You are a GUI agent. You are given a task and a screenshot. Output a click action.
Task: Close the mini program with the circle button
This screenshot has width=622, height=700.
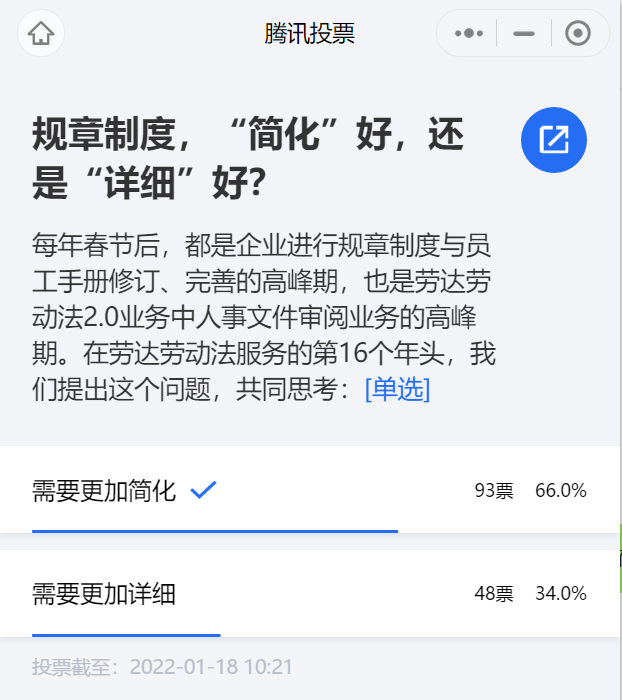[x=577, y=34]
